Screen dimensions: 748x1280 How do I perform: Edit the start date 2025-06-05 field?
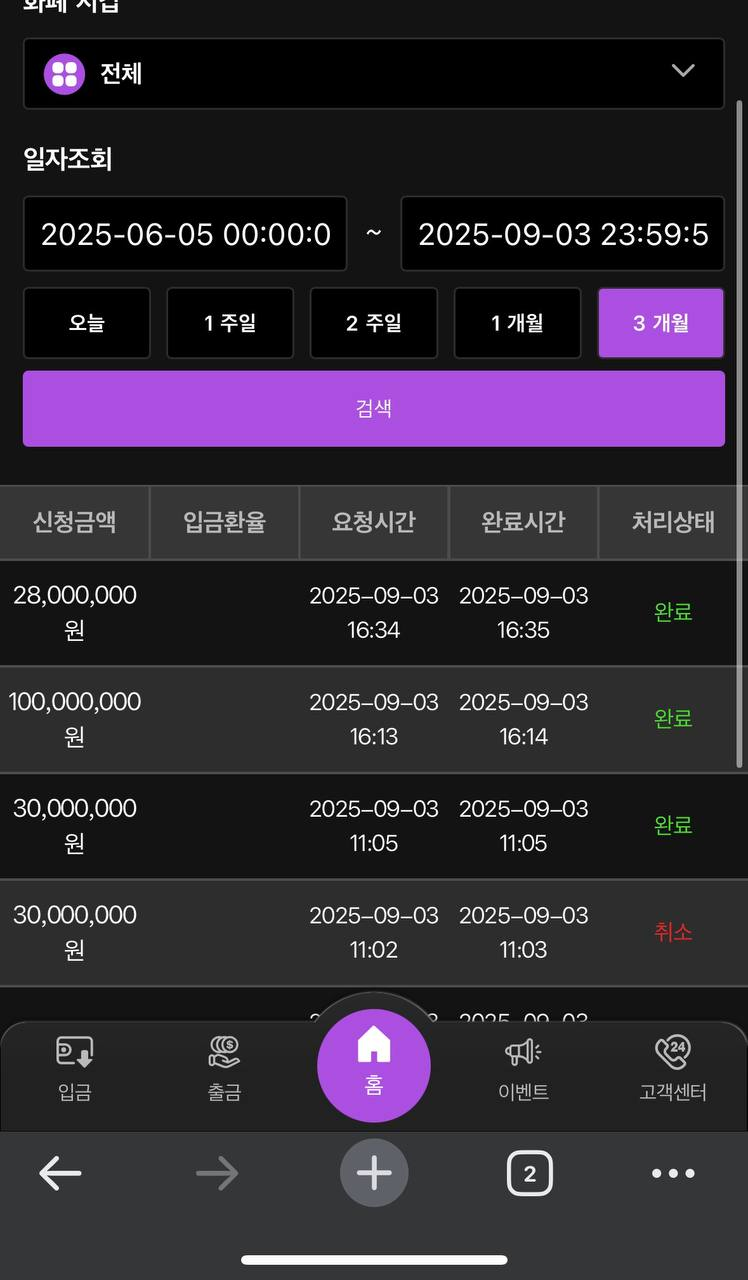[x=185, y=234]
